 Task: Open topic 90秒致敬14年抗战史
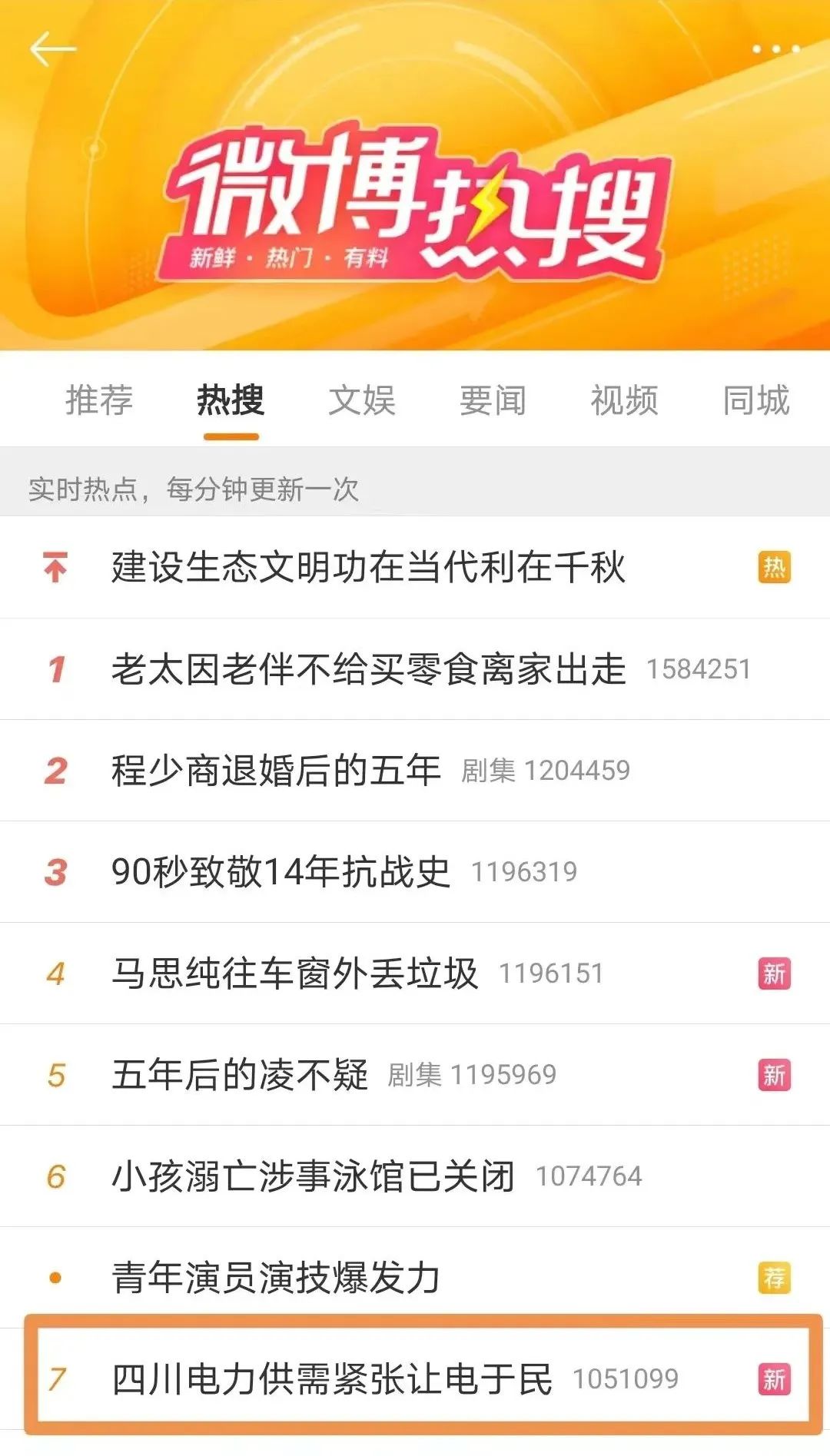pyautogui.click(x=281, y=872)
